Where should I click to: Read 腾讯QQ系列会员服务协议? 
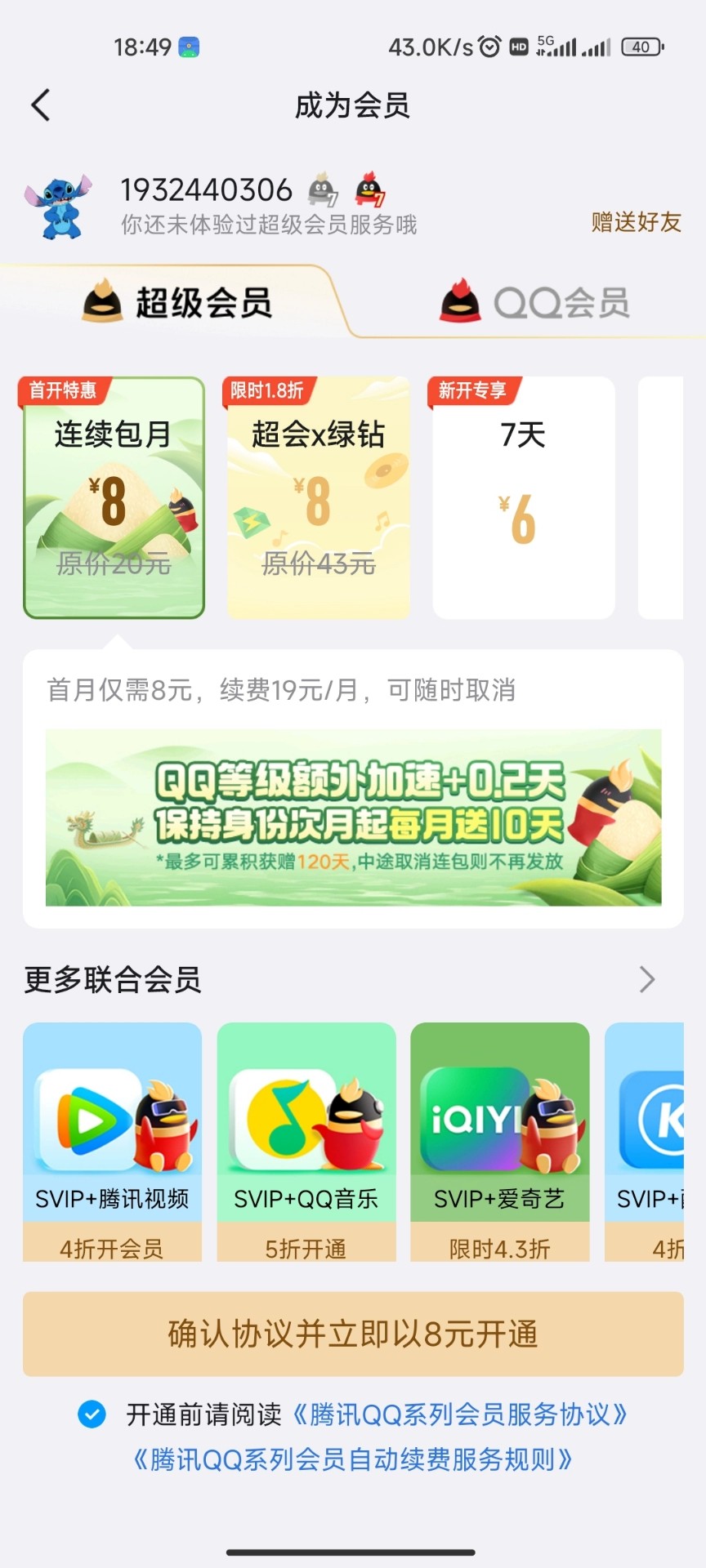tap(460, 1414)
